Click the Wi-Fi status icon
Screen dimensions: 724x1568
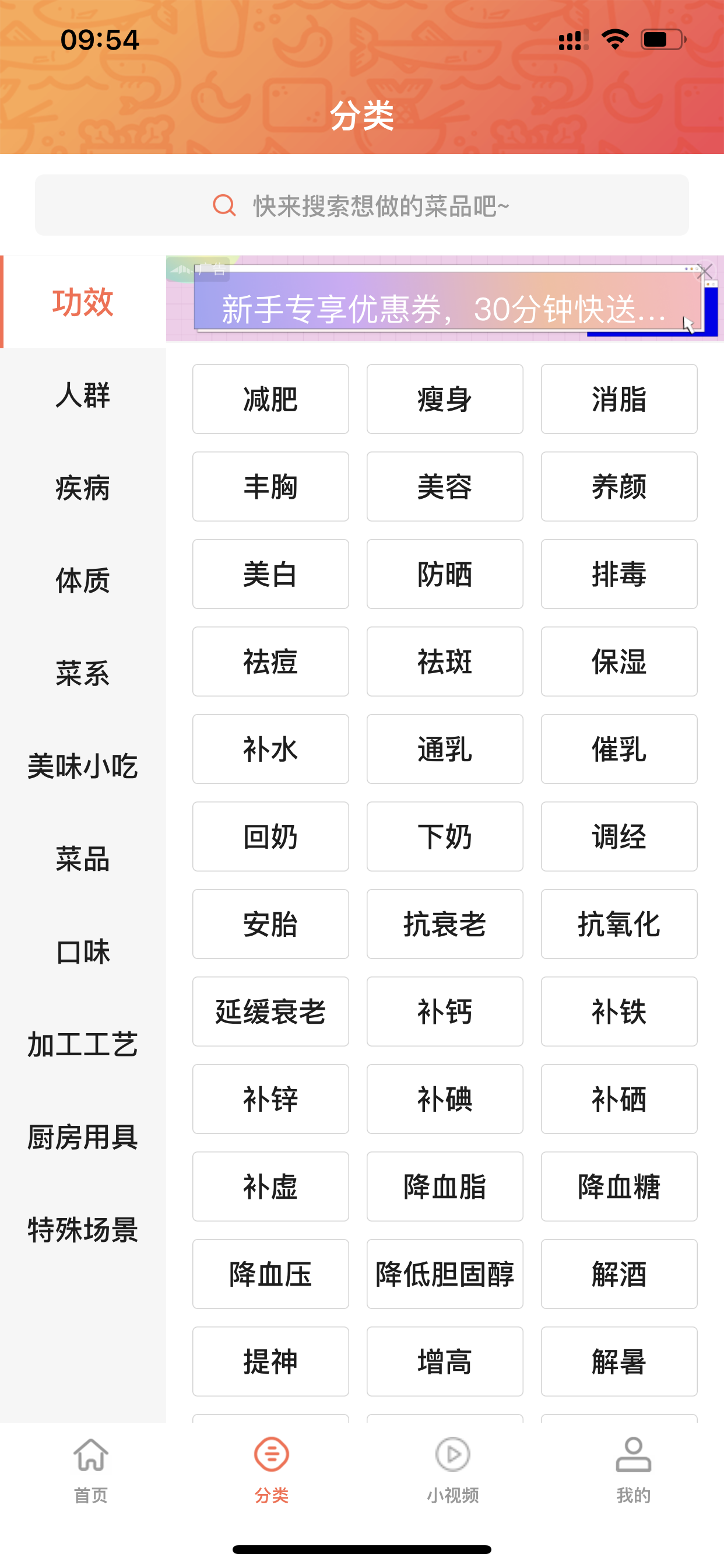(x=614, y=38)
